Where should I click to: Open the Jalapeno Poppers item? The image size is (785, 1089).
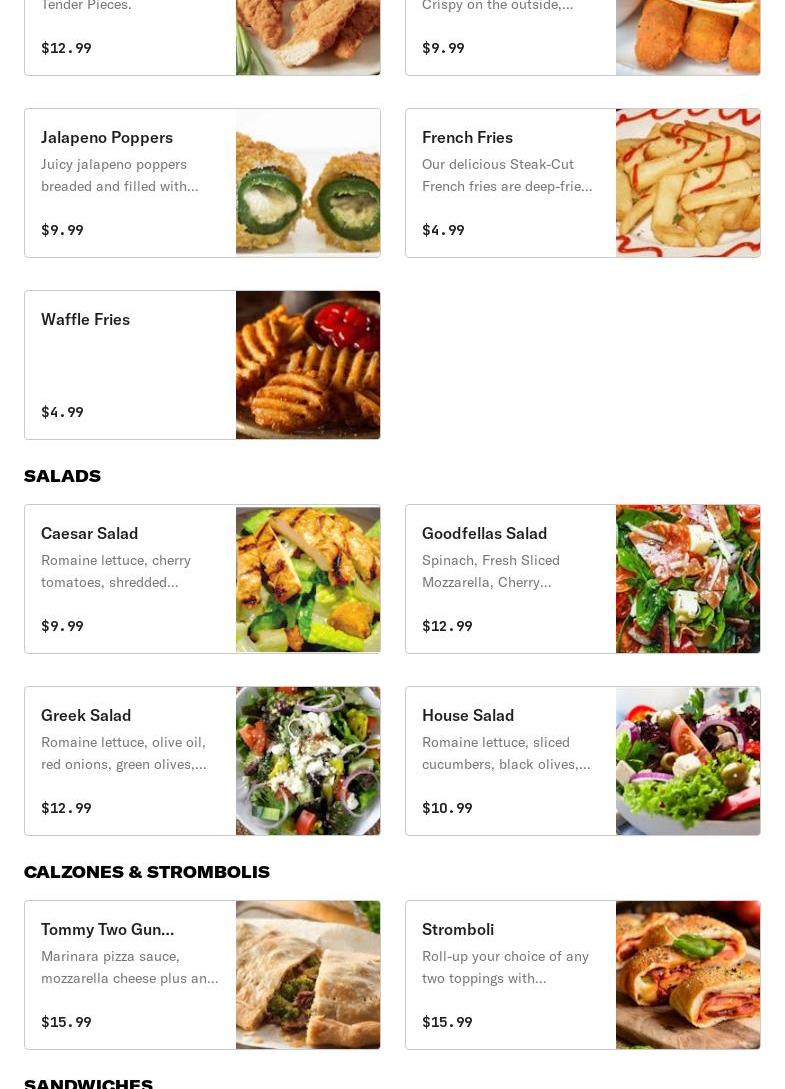pos(202,183)
